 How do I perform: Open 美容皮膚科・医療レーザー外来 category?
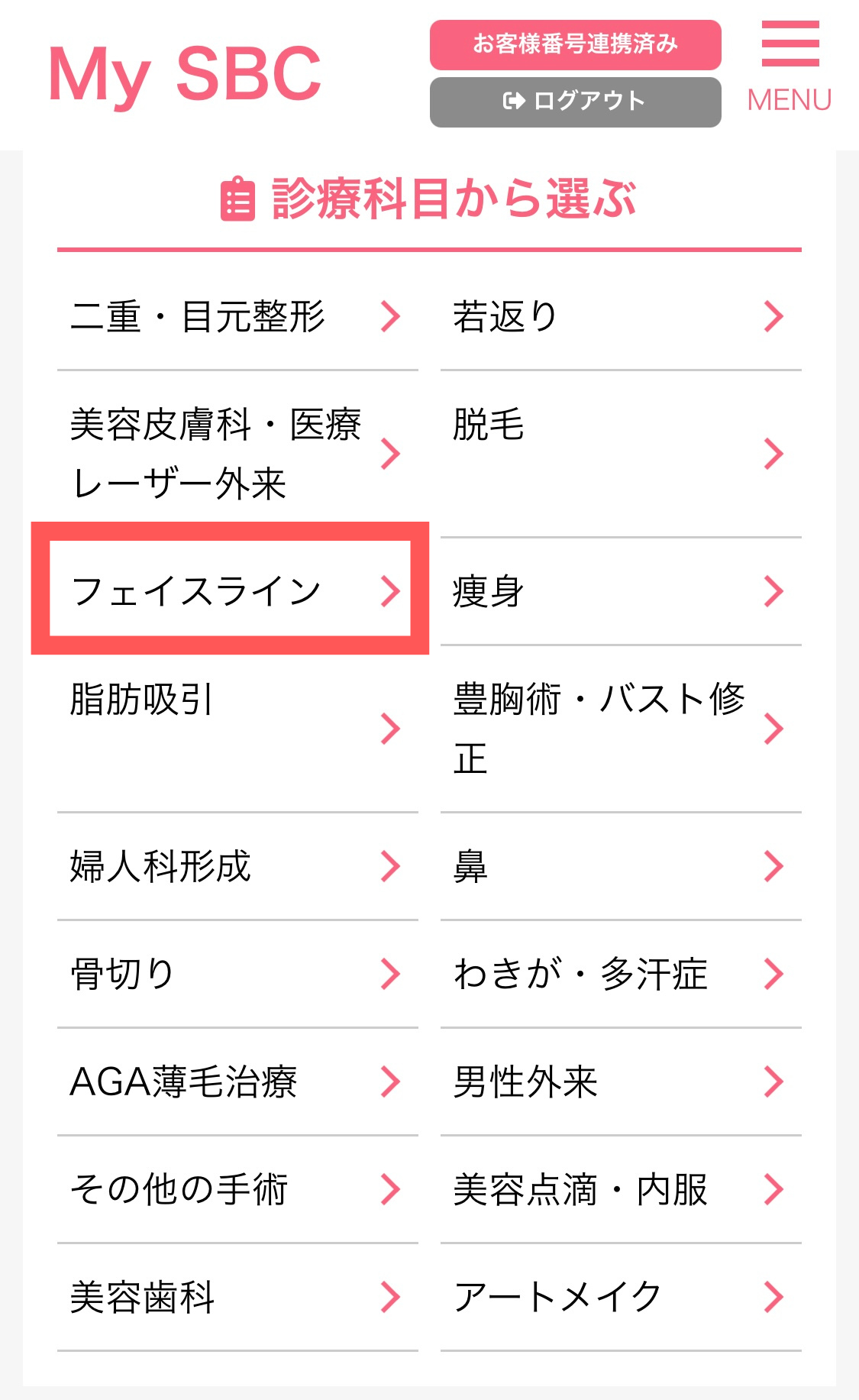[x=237, y=454]
